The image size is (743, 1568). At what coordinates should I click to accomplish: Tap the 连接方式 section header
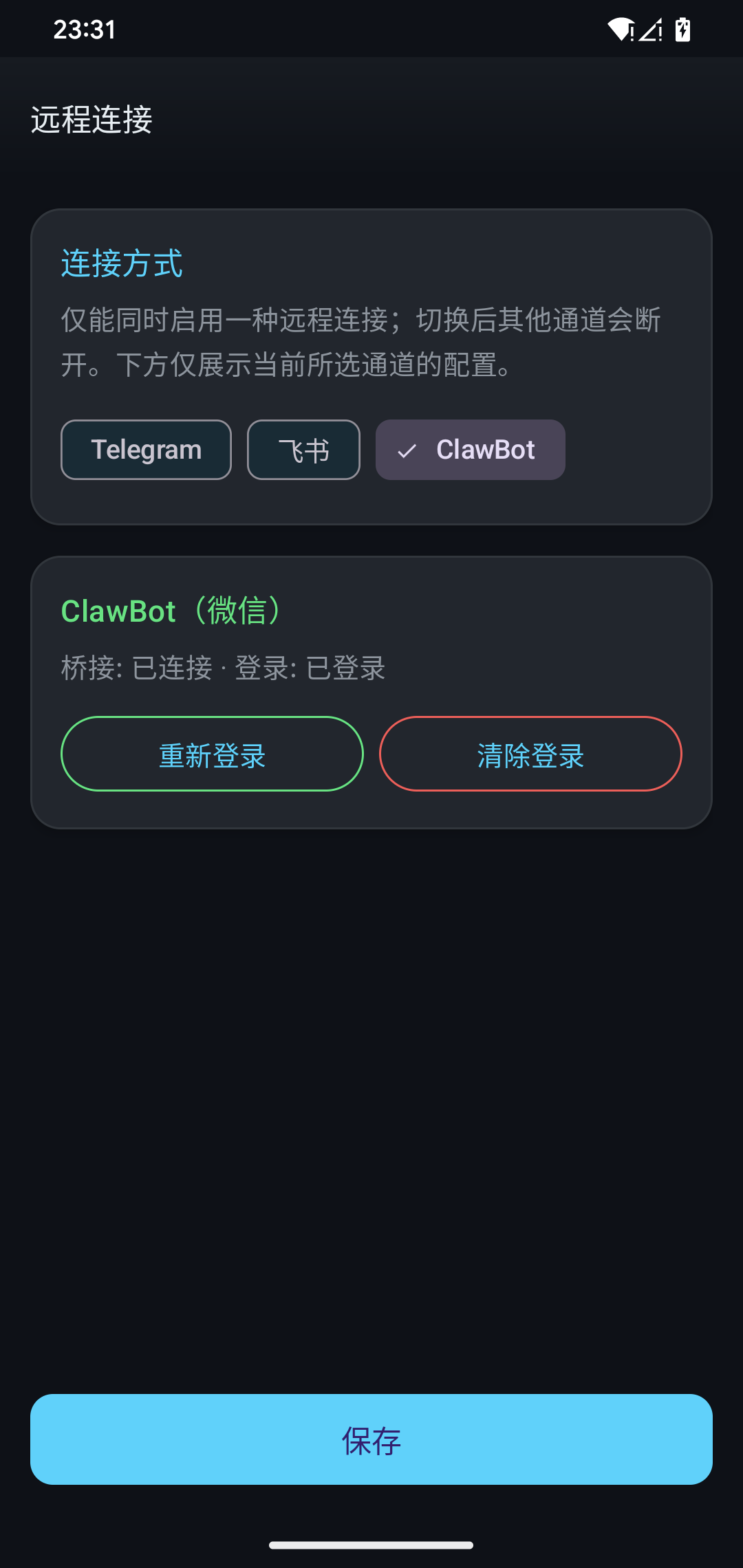[x=120, y=264]
